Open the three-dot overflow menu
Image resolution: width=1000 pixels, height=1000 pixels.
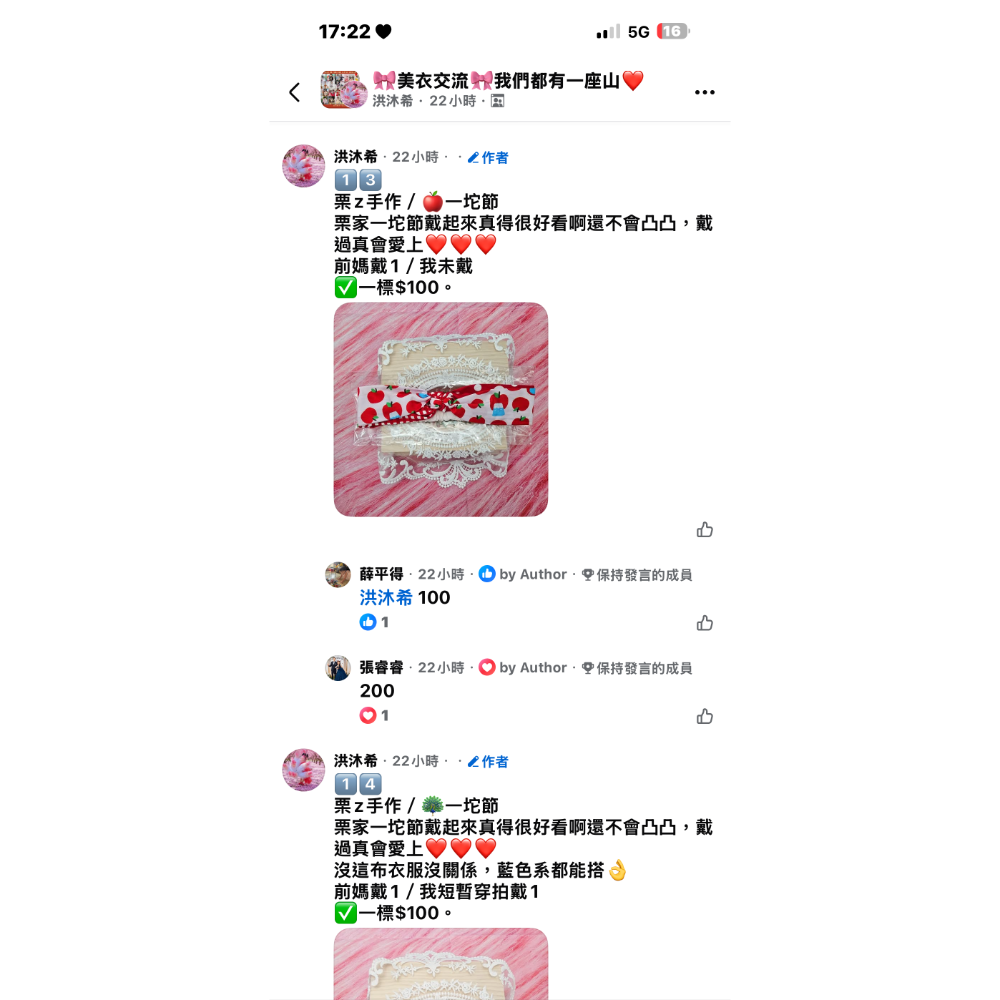(705, 92)
